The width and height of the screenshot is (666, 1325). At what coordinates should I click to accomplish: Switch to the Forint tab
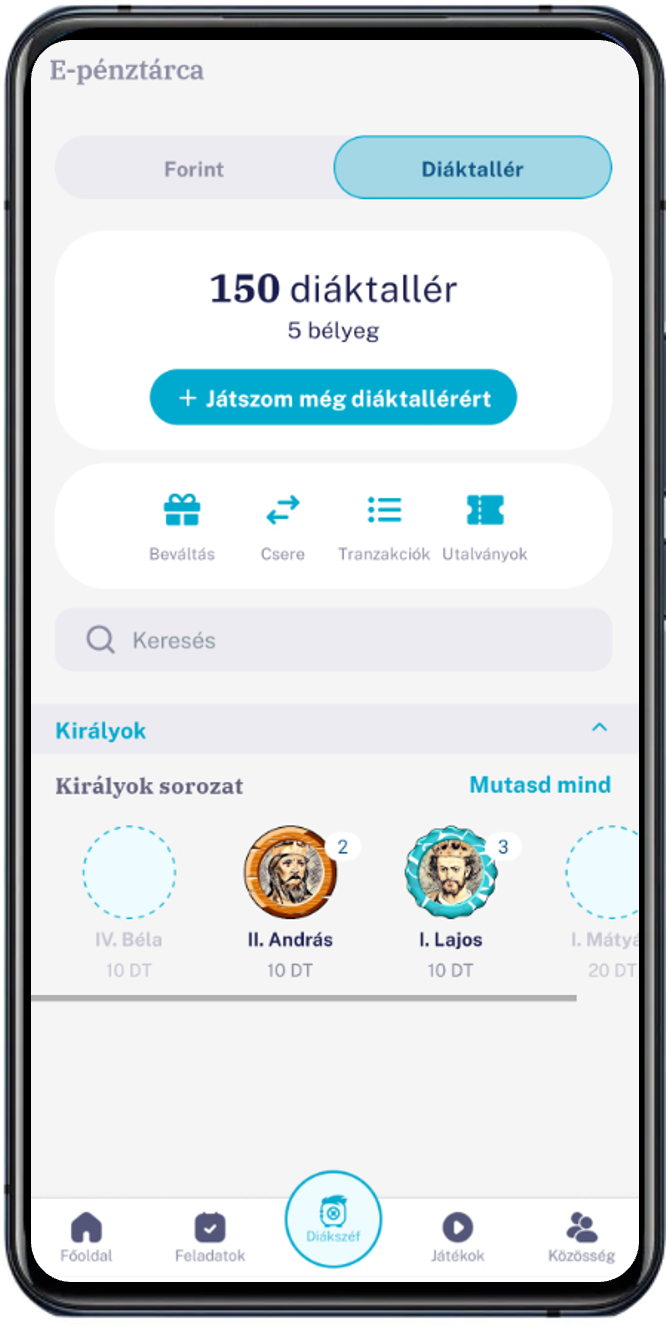click(x=194, y=169)
